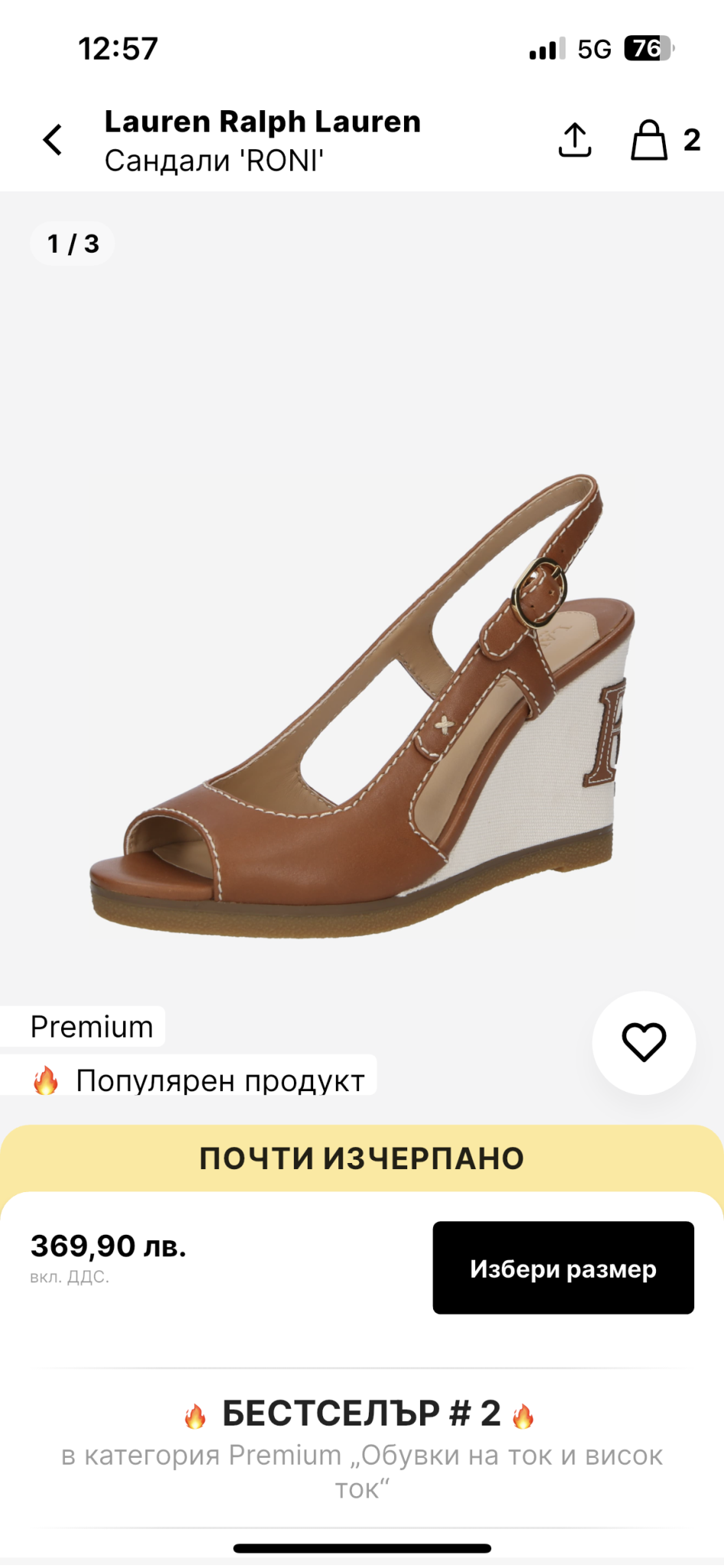The image size is (724, 1568).
Task: Add sandals to wishlist with heart
Action: (x=644, y=1042)
